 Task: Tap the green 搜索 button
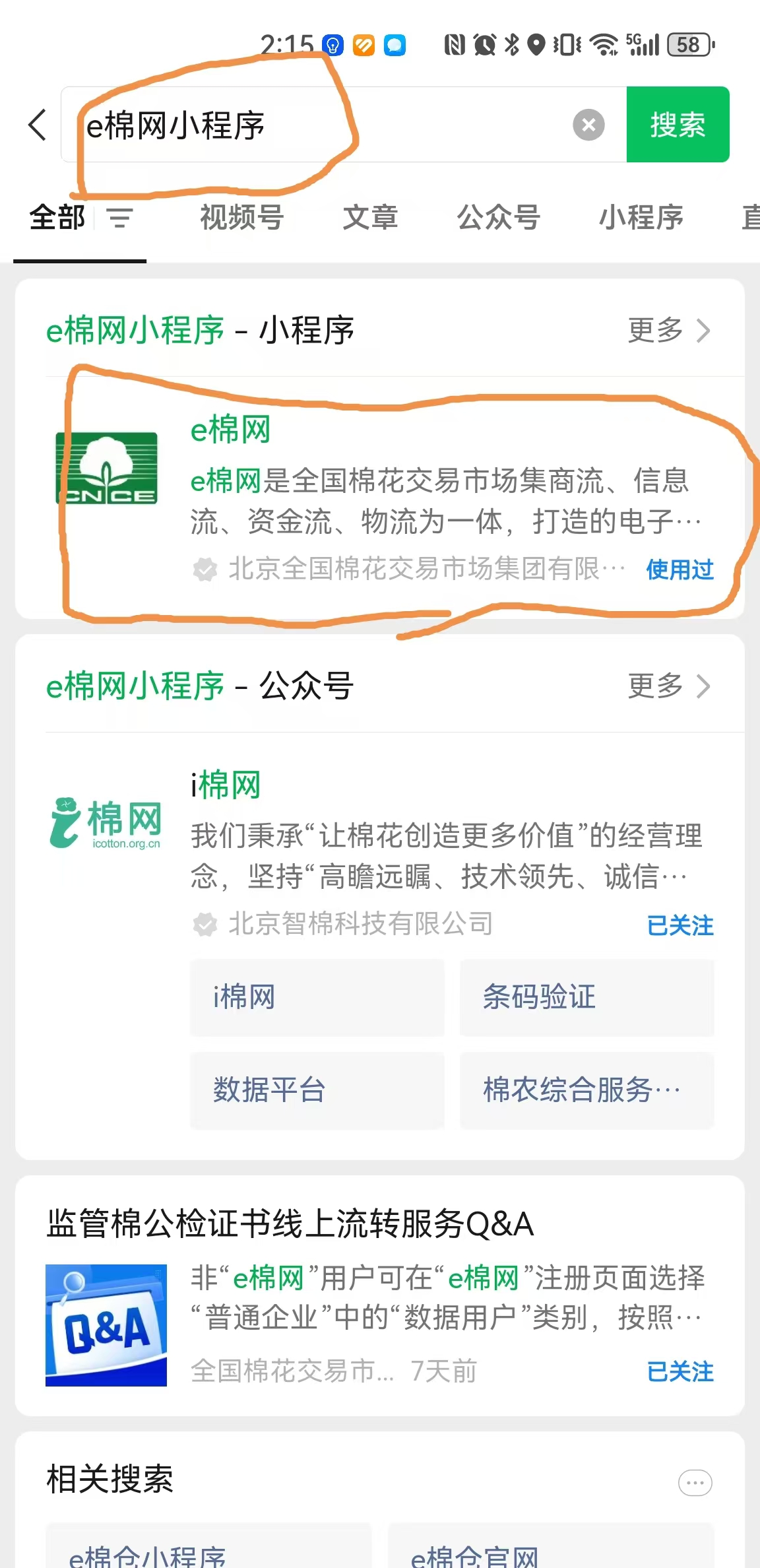(x=678, y=125)
